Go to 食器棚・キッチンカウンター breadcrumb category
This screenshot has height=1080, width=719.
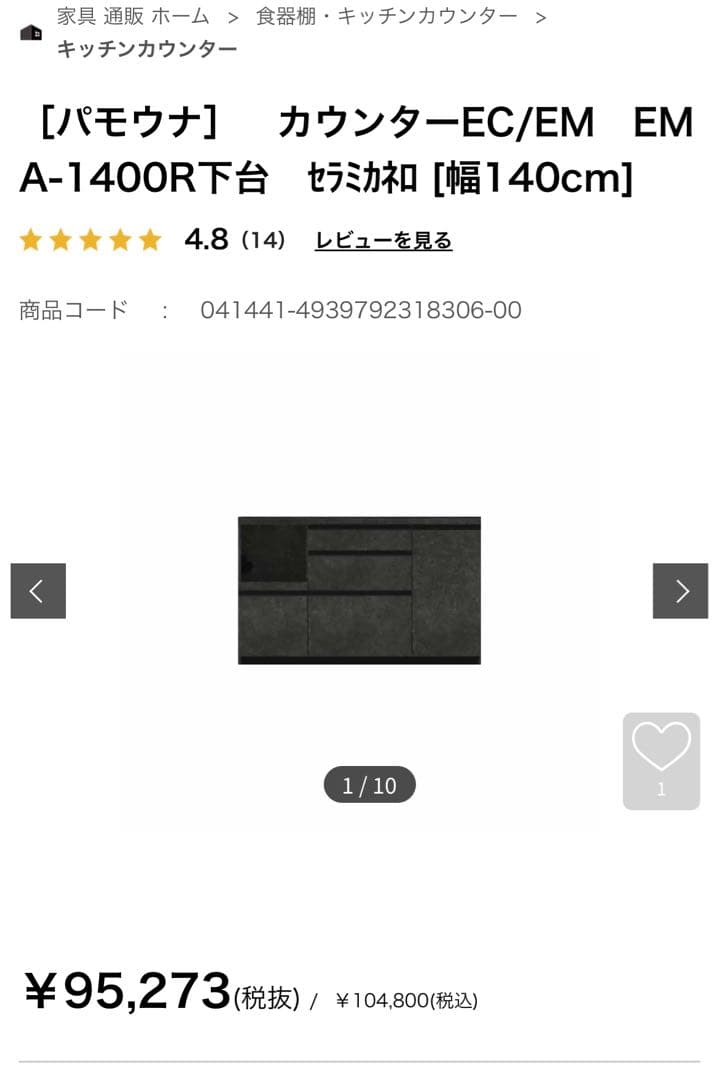pos(387,16)
